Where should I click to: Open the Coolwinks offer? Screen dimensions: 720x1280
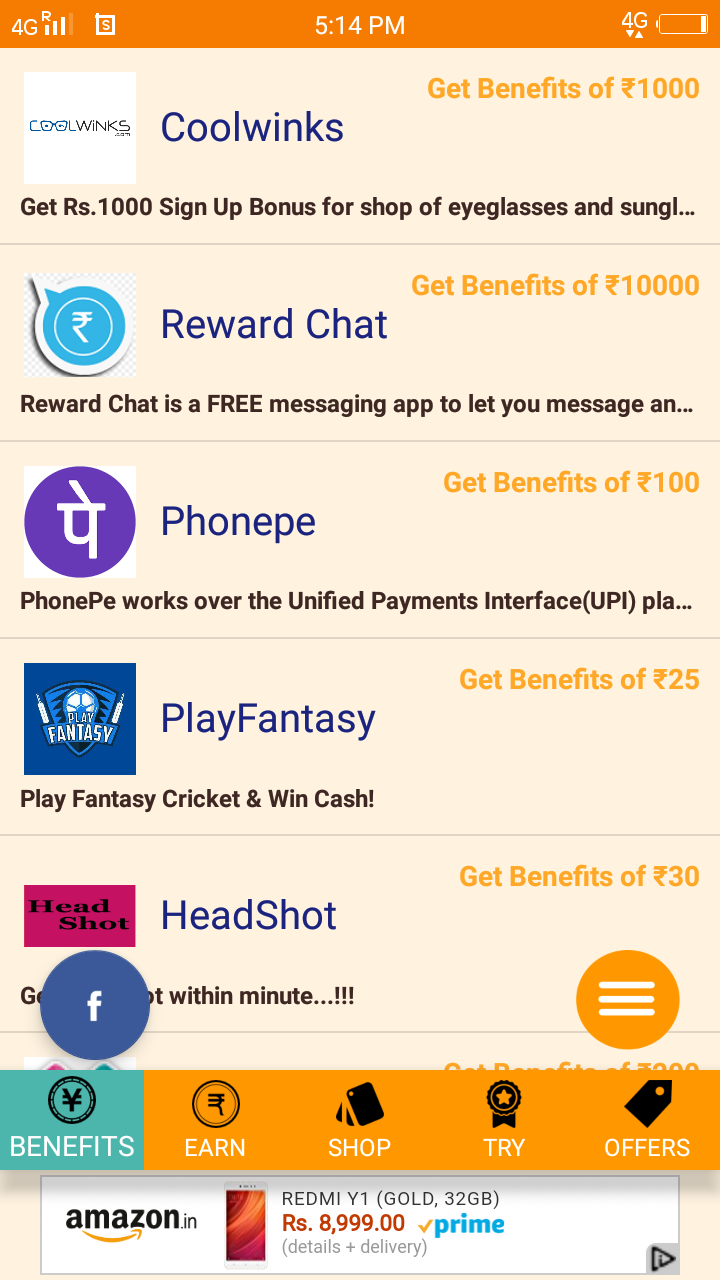pyautogui.click(x=360, y=146)
